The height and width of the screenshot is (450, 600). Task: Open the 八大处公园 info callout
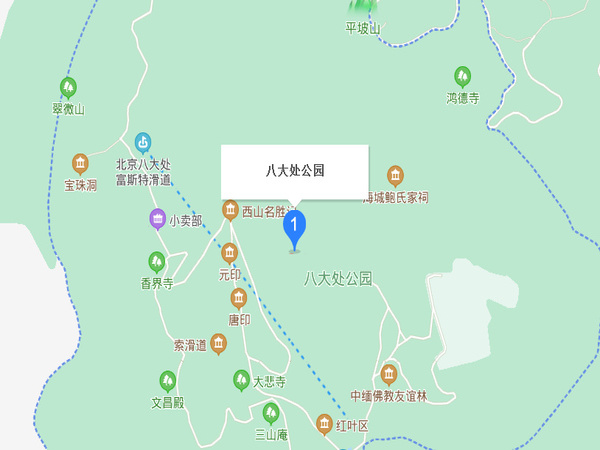click(295, 171)
